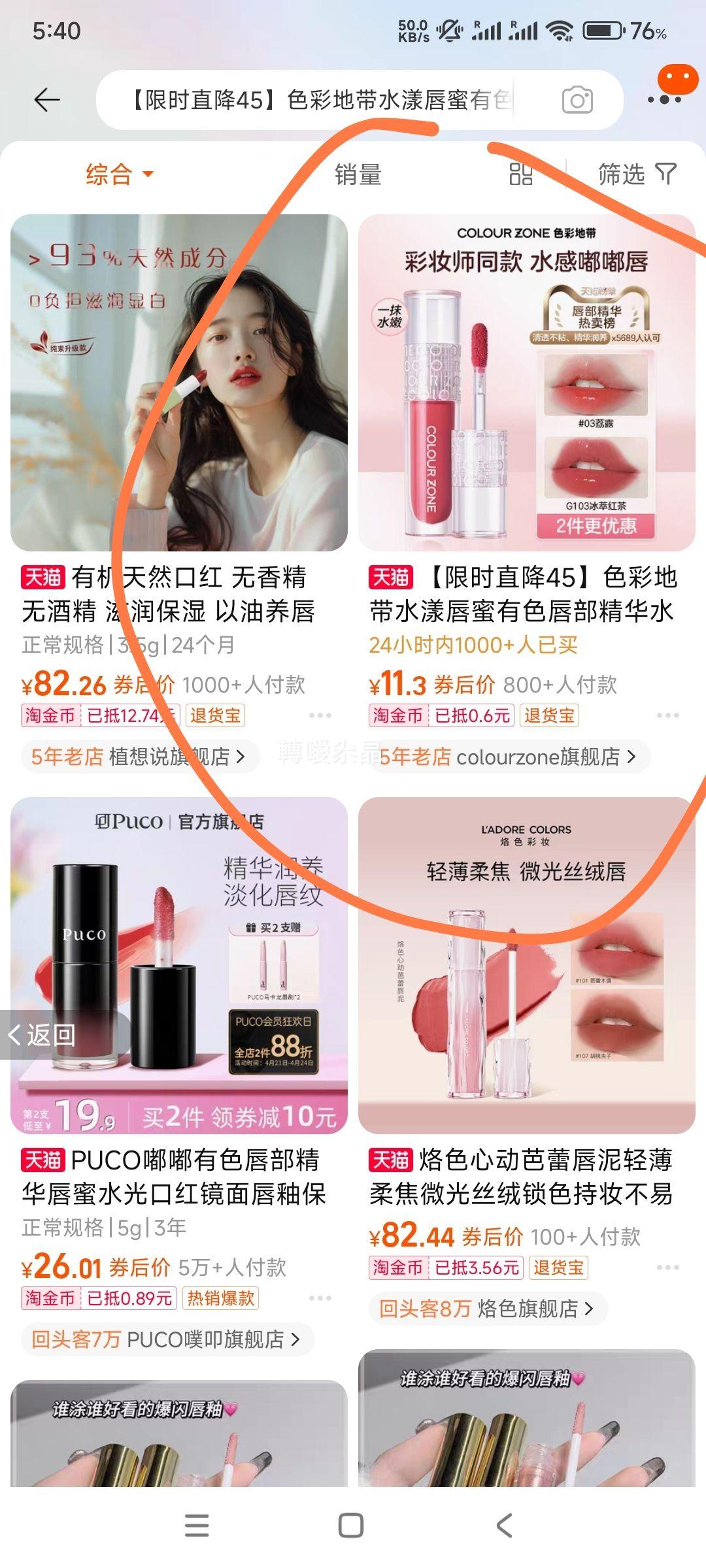Viewport: 706px width, 1568px height.
Task: Open the 烙色心动芭蕾唇泥 product card
Action: point(526,966)
